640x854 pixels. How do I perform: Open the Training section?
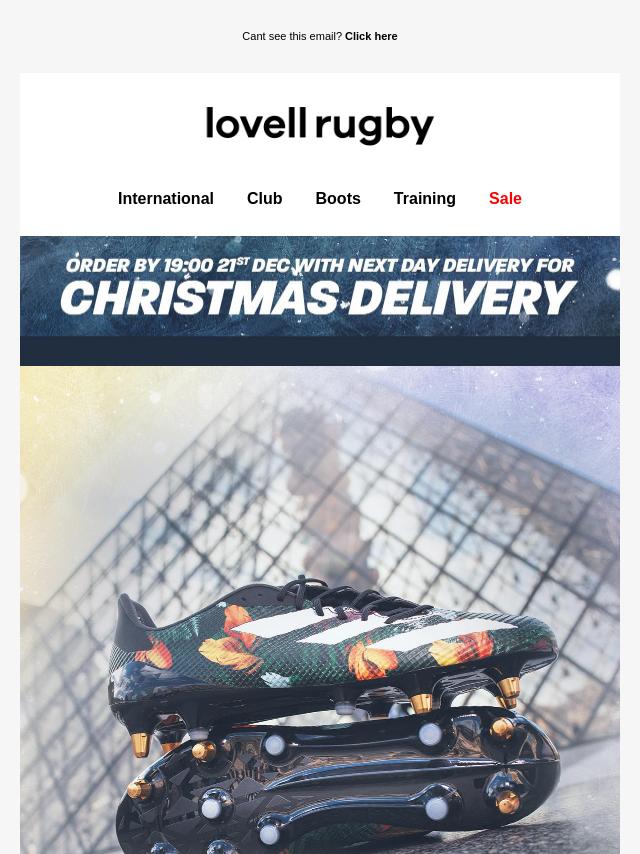pos(424,199)
